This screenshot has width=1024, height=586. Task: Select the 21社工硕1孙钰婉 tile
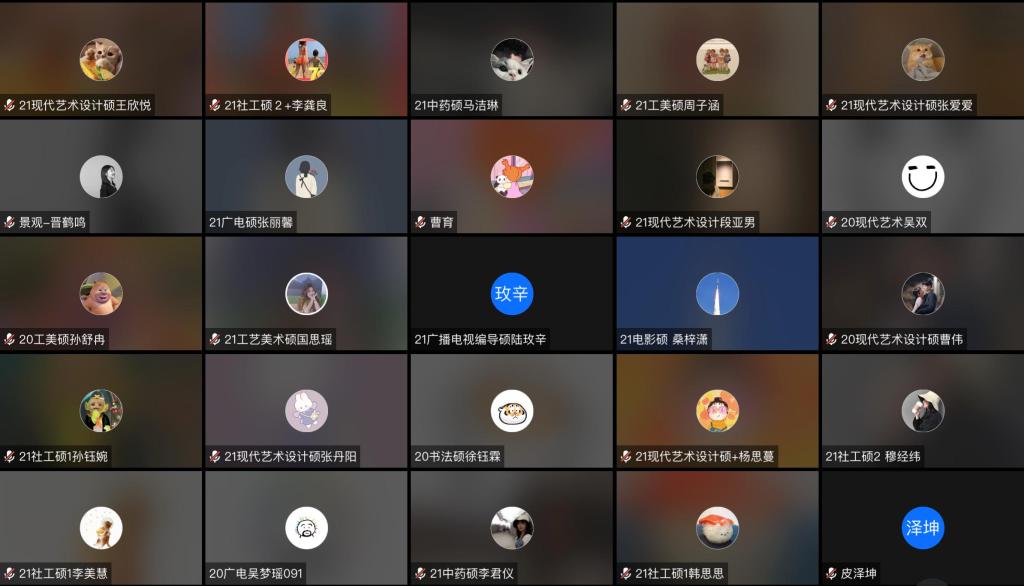pyautogui.click(x=101, y=410)
